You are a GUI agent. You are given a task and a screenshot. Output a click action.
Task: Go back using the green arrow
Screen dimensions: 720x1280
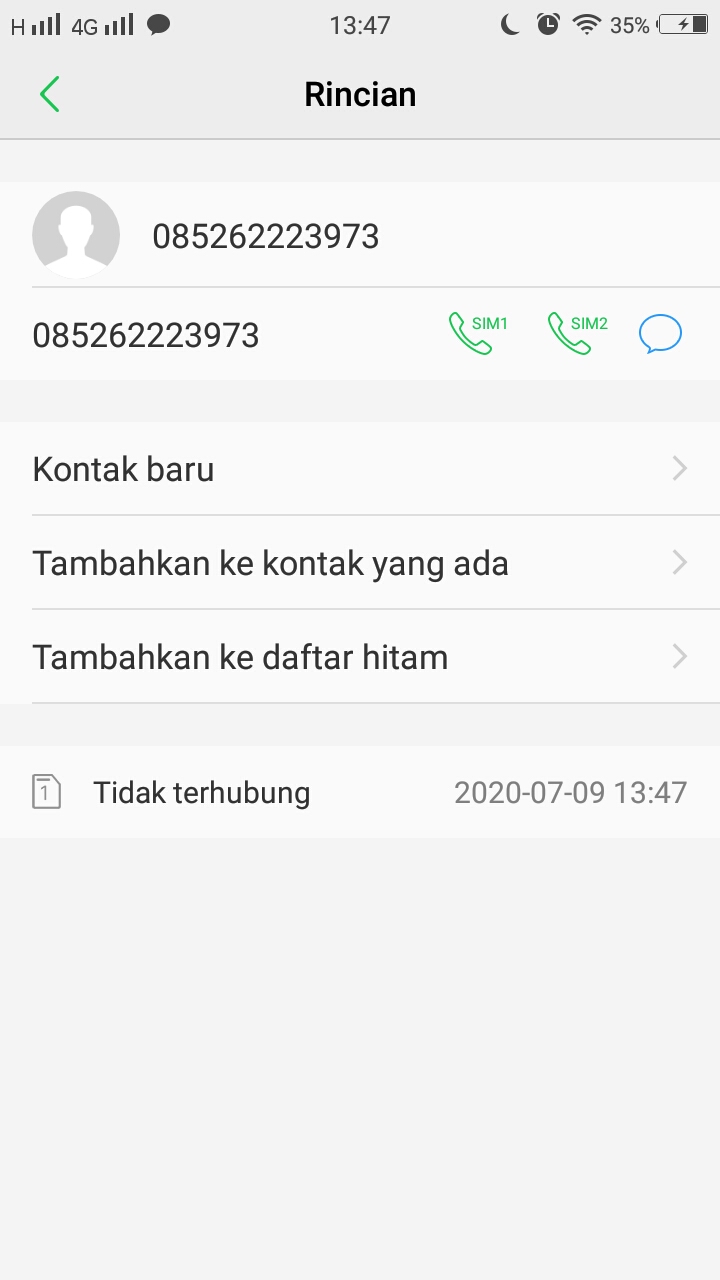[49, 94]
